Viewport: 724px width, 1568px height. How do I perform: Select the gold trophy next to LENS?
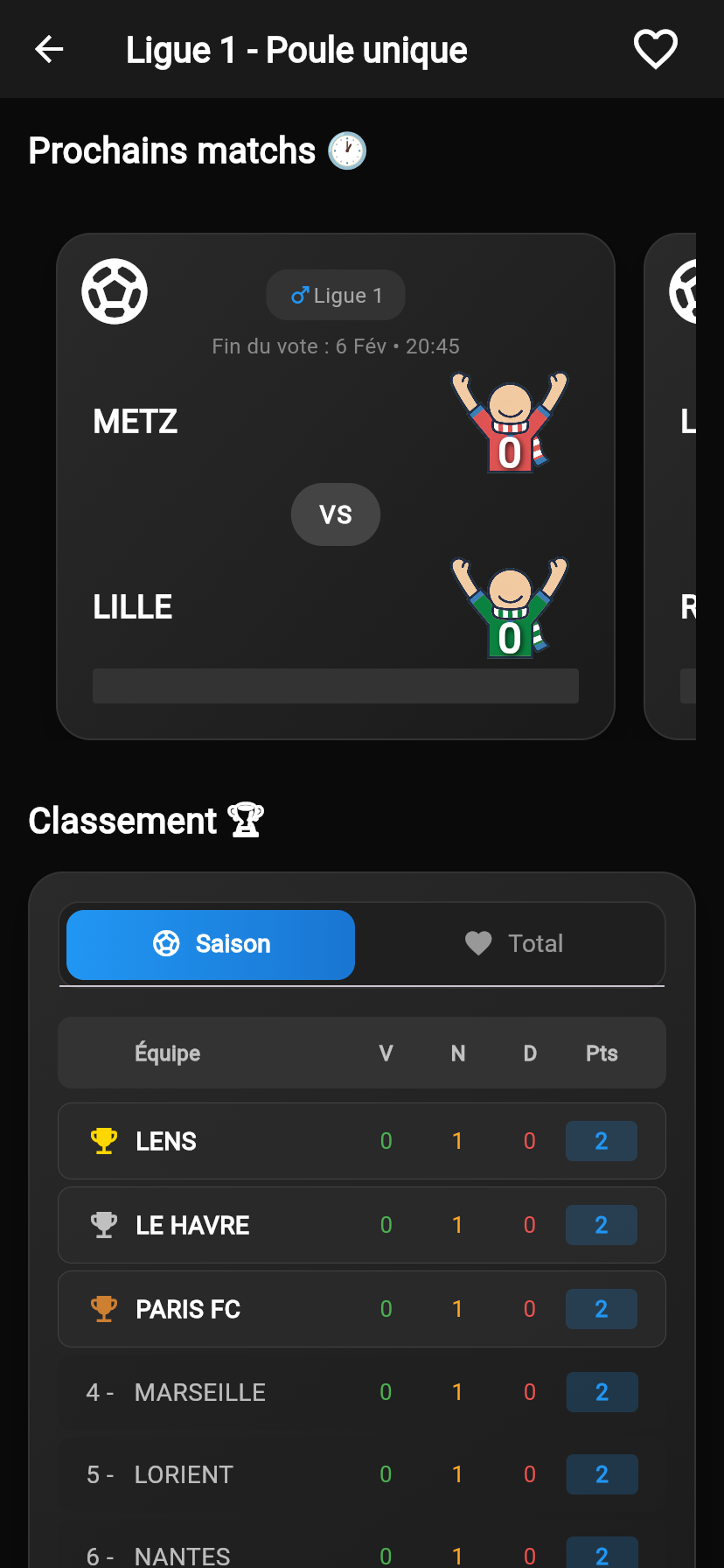(104, 1140)
